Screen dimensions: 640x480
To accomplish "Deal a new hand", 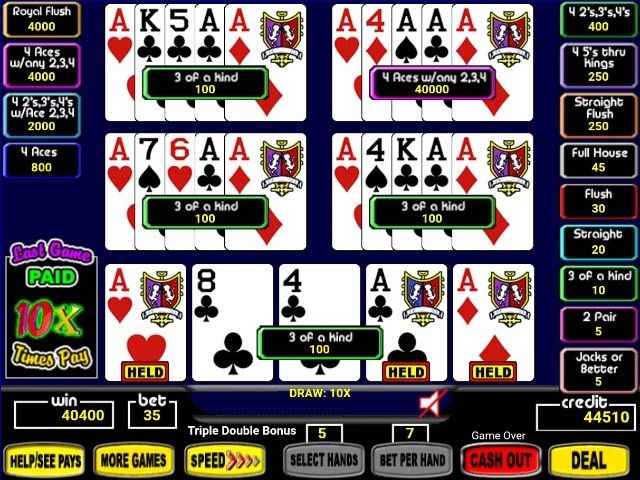I will [589, 460].
